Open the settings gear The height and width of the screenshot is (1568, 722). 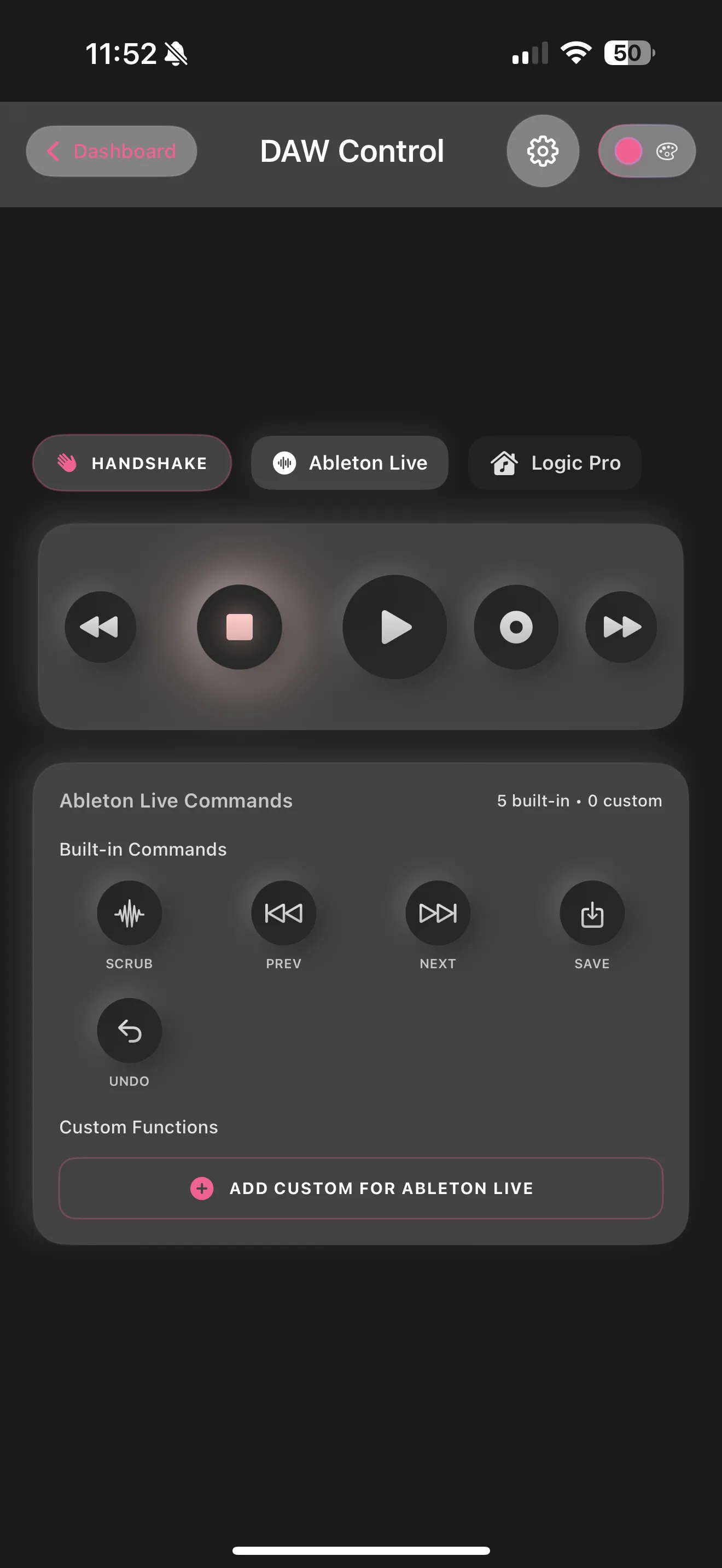pyautogui.click(x=543, y=151)
